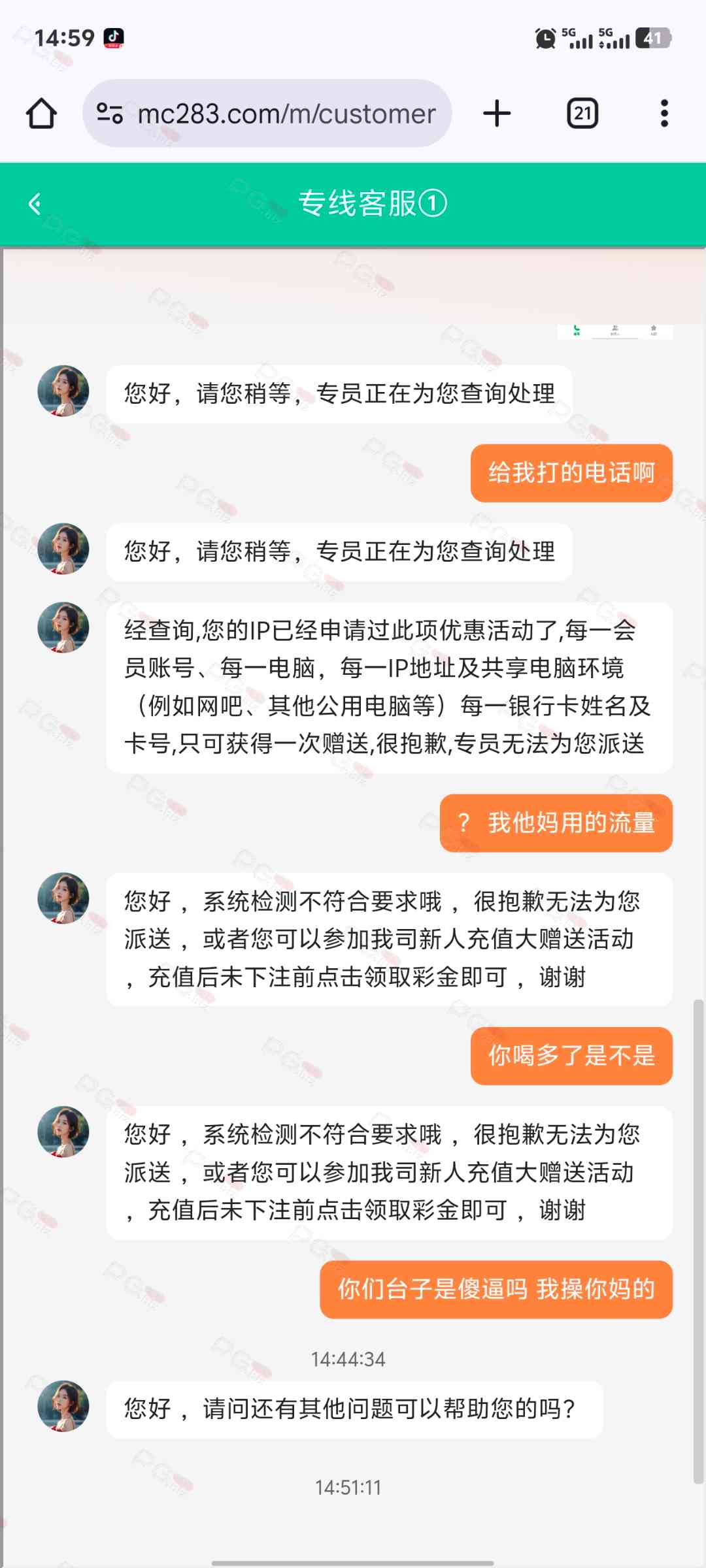
Task: Open a new browser tab
Action: click(x=497, y=114)
